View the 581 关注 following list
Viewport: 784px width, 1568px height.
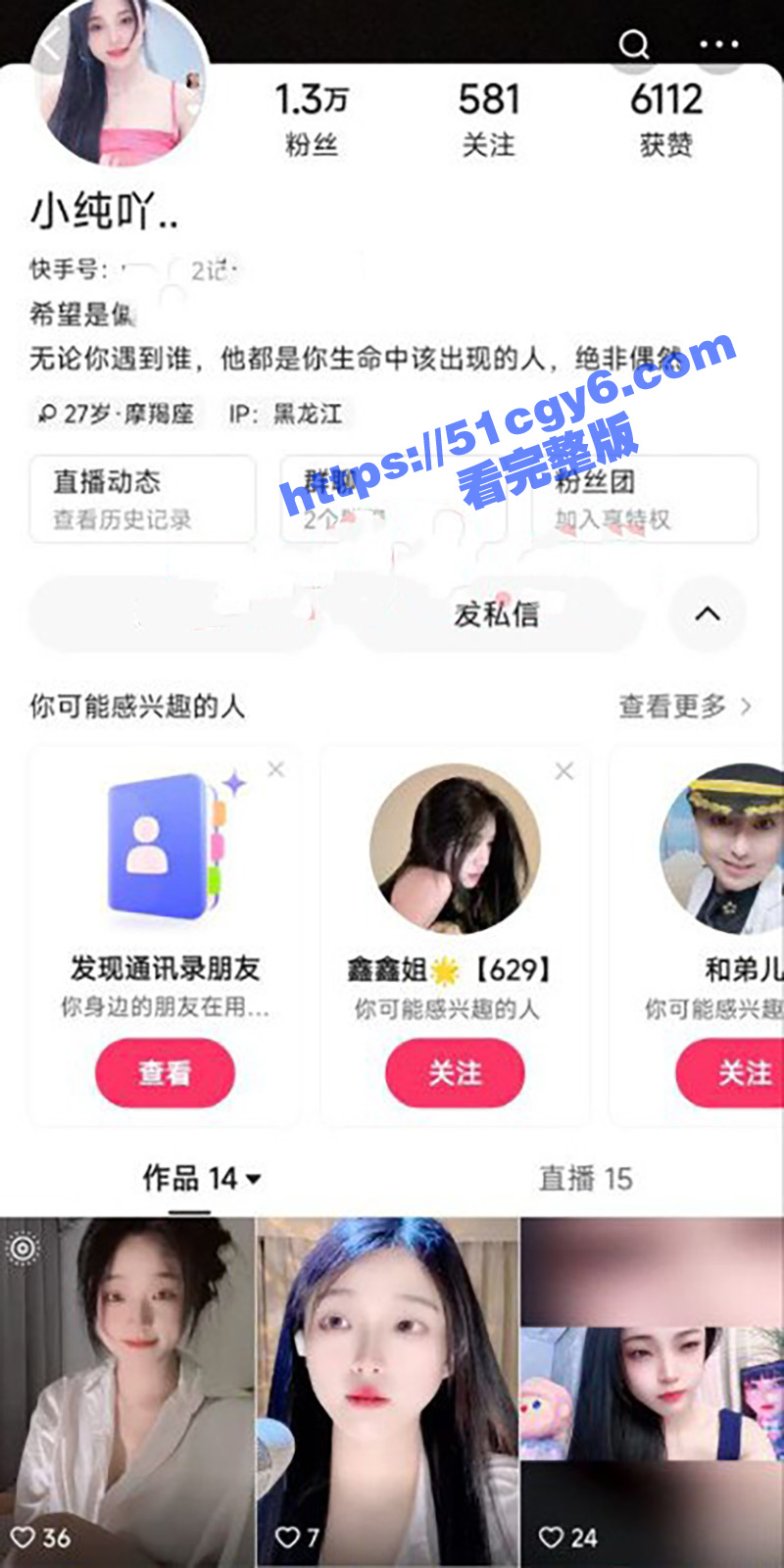[x=488, y=119]
